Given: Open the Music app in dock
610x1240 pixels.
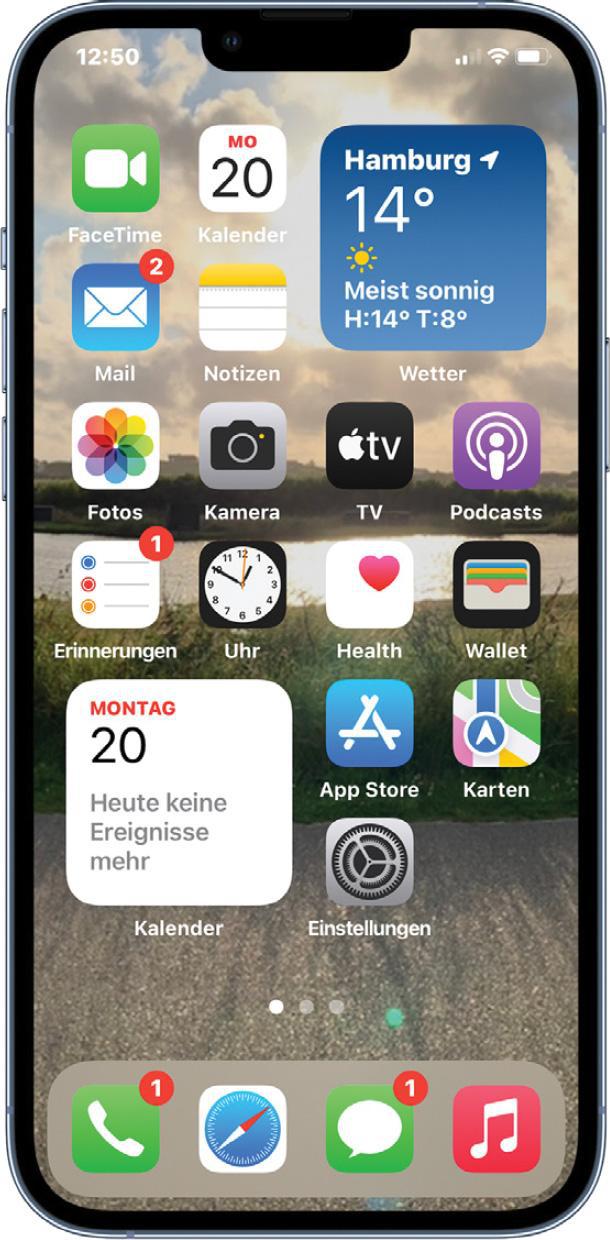Looking at the screenshot, I should (496, 1129).
